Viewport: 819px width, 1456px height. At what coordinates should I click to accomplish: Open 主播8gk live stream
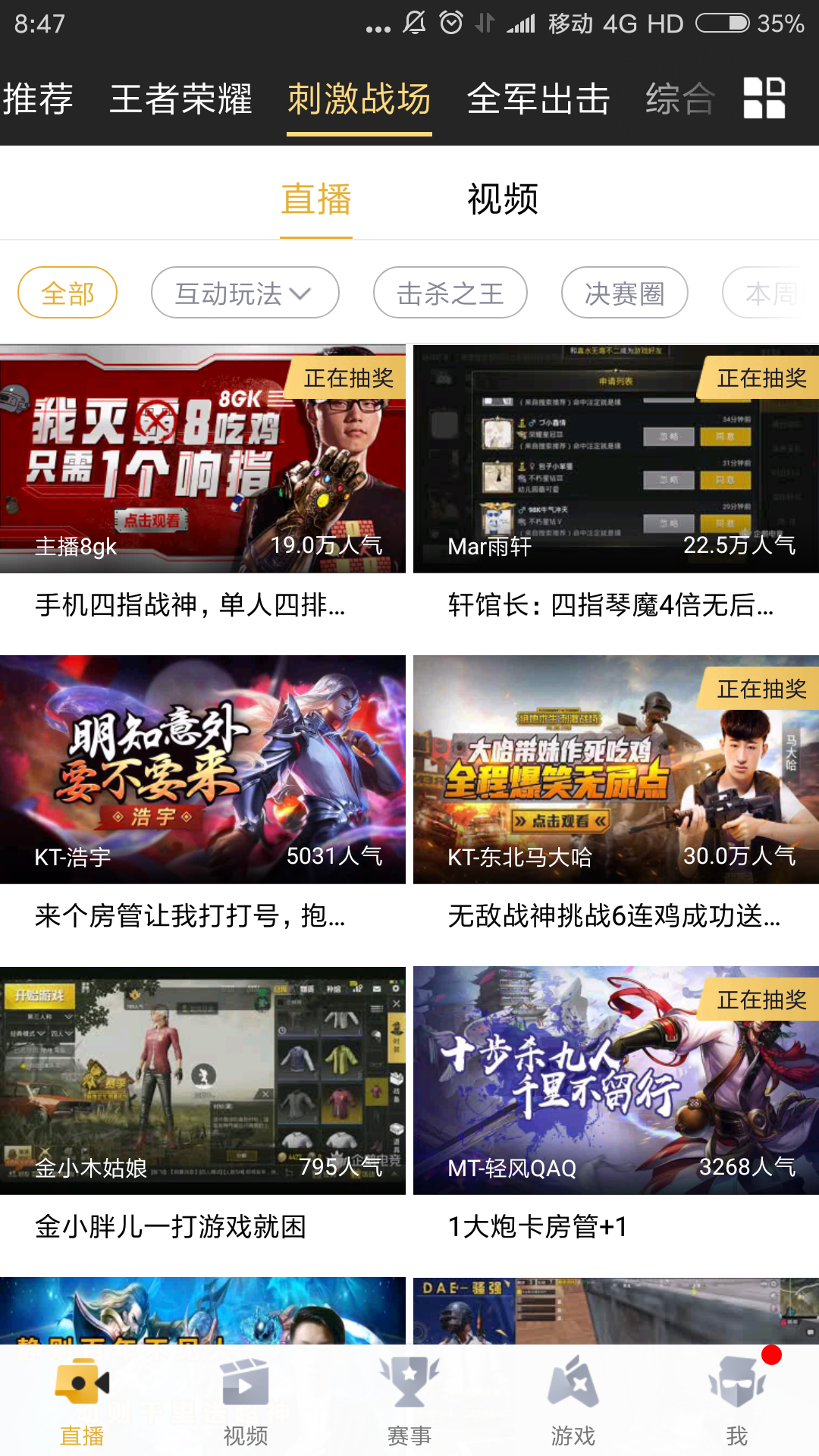(202, 459)
